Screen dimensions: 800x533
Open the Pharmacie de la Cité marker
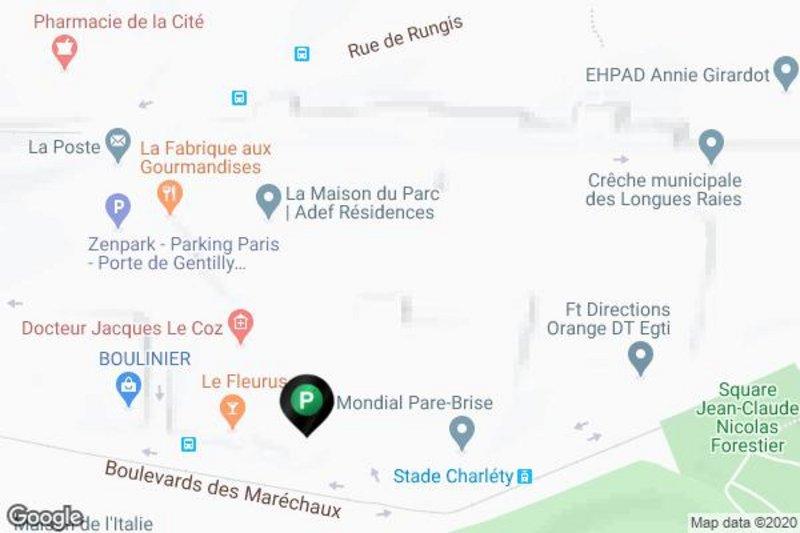(65, 49)
